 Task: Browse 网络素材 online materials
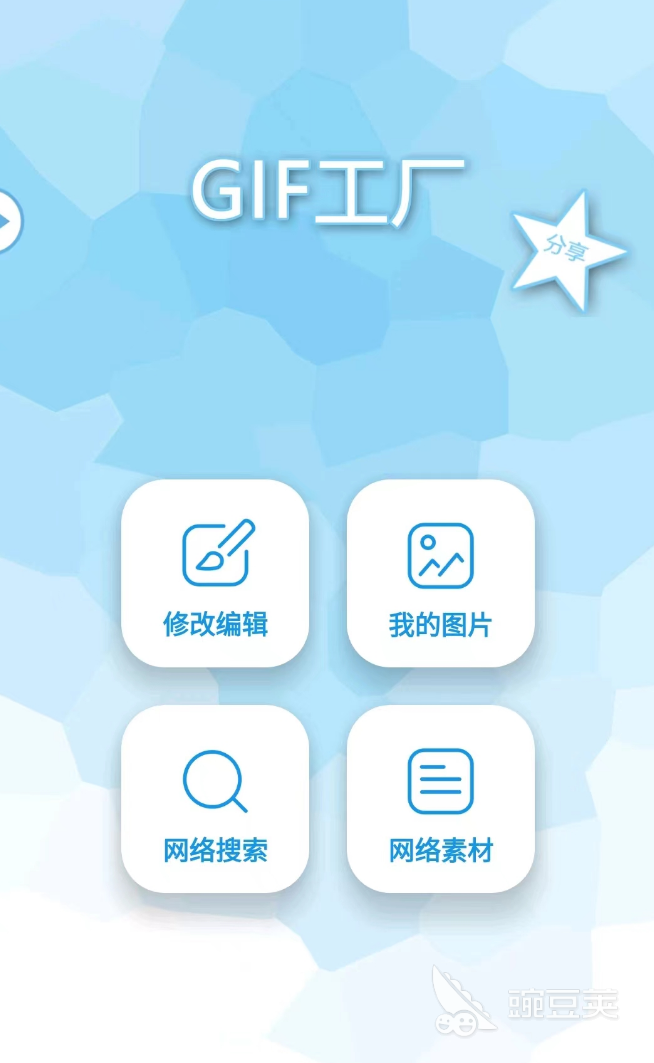pyautogui.click(x=440, y=798)
